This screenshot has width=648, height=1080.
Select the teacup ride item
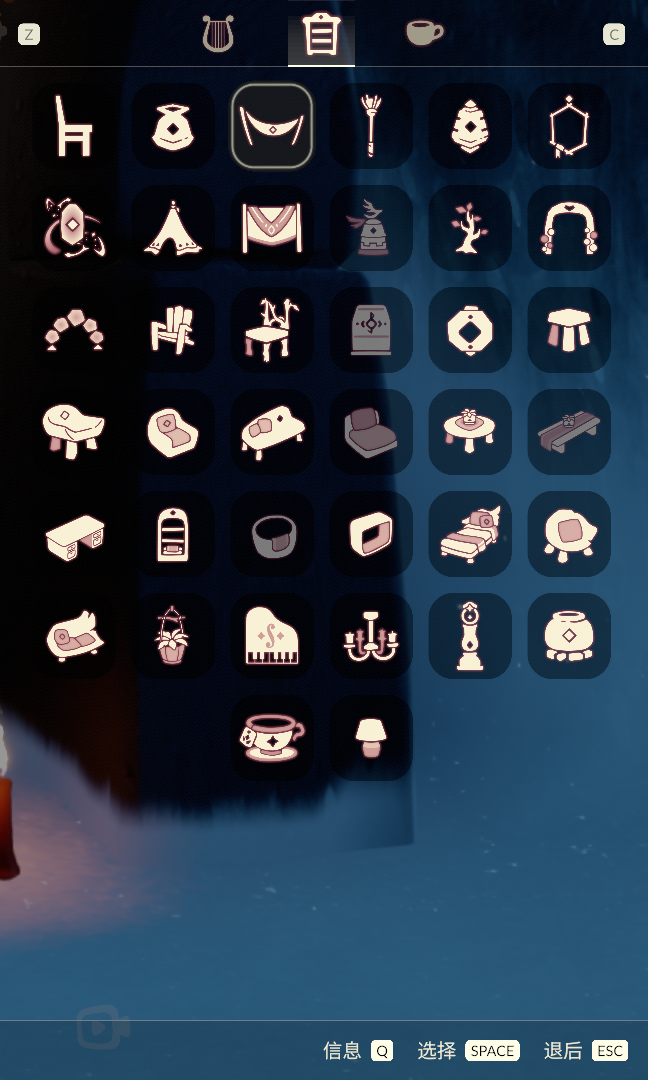coord(272,739)
